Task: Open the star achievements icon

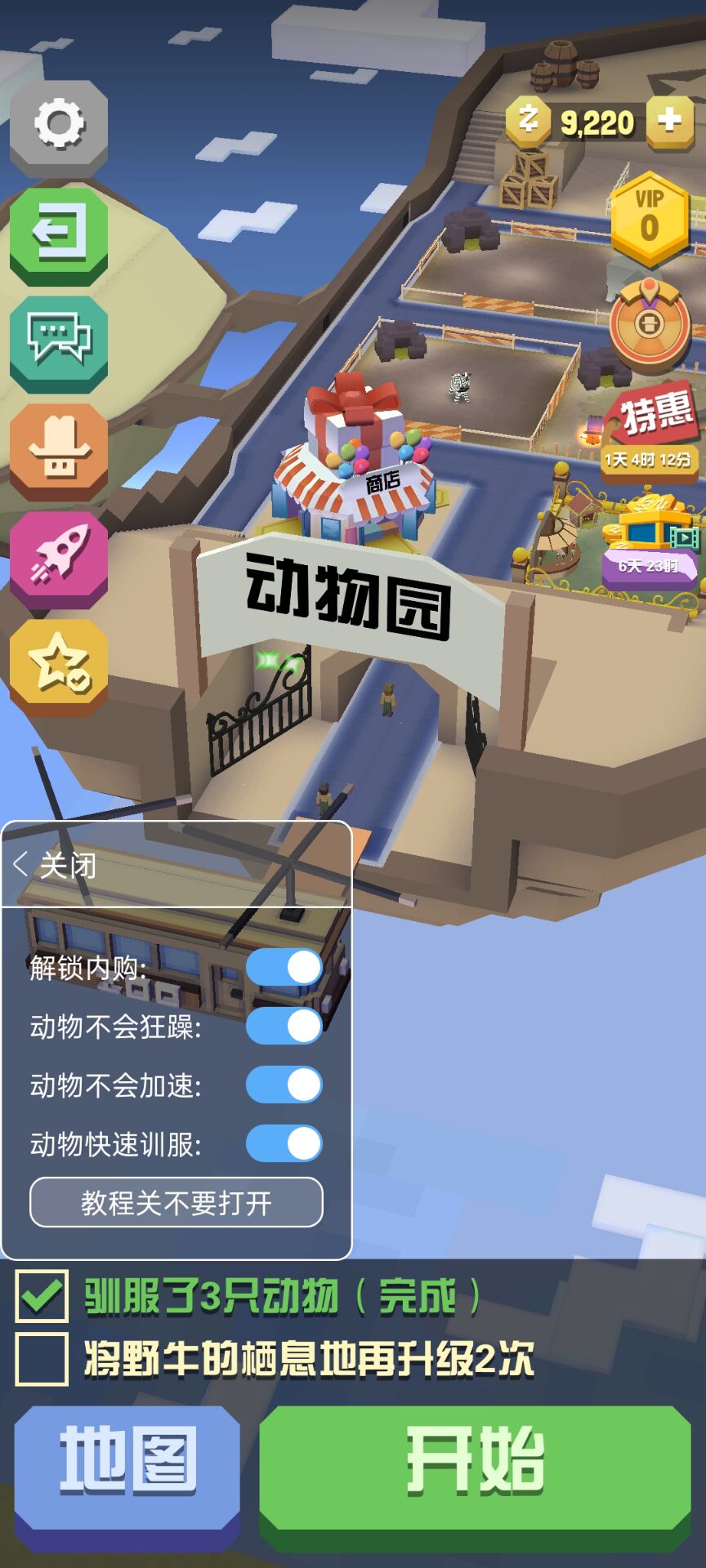Action: 59,663
